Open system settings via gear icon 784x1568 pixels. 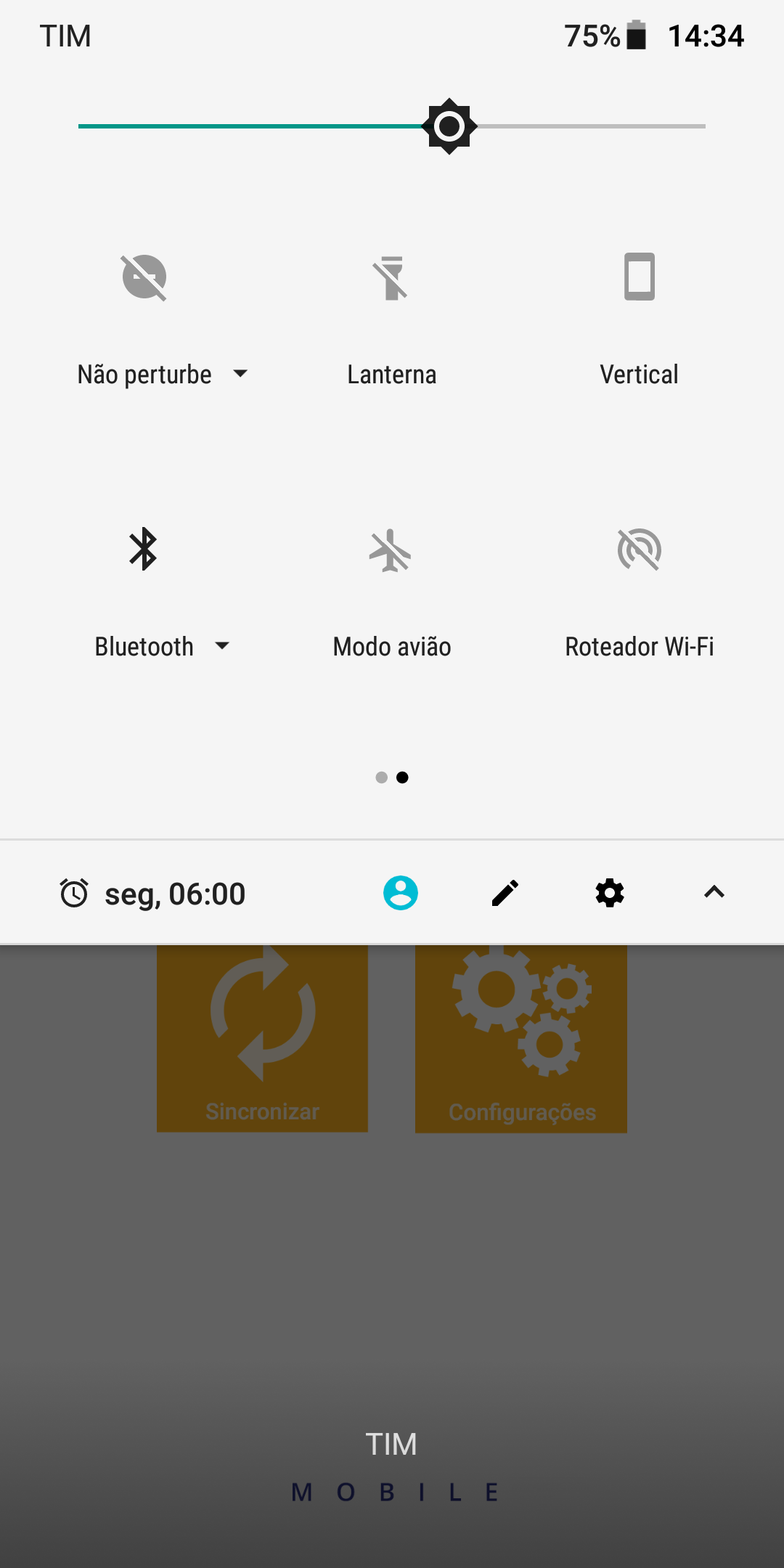point(610,893)
